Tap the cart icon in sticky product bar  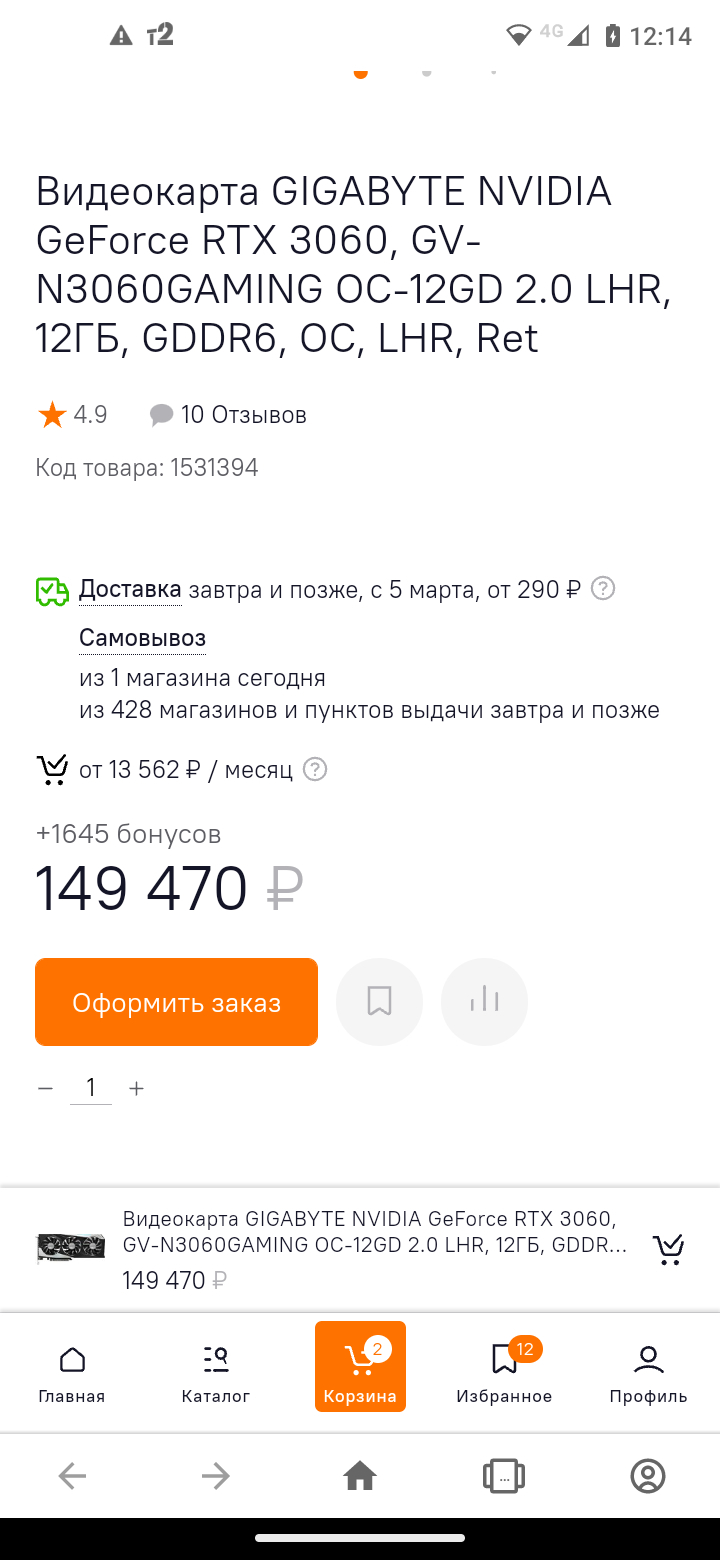tap(668, 1249)
